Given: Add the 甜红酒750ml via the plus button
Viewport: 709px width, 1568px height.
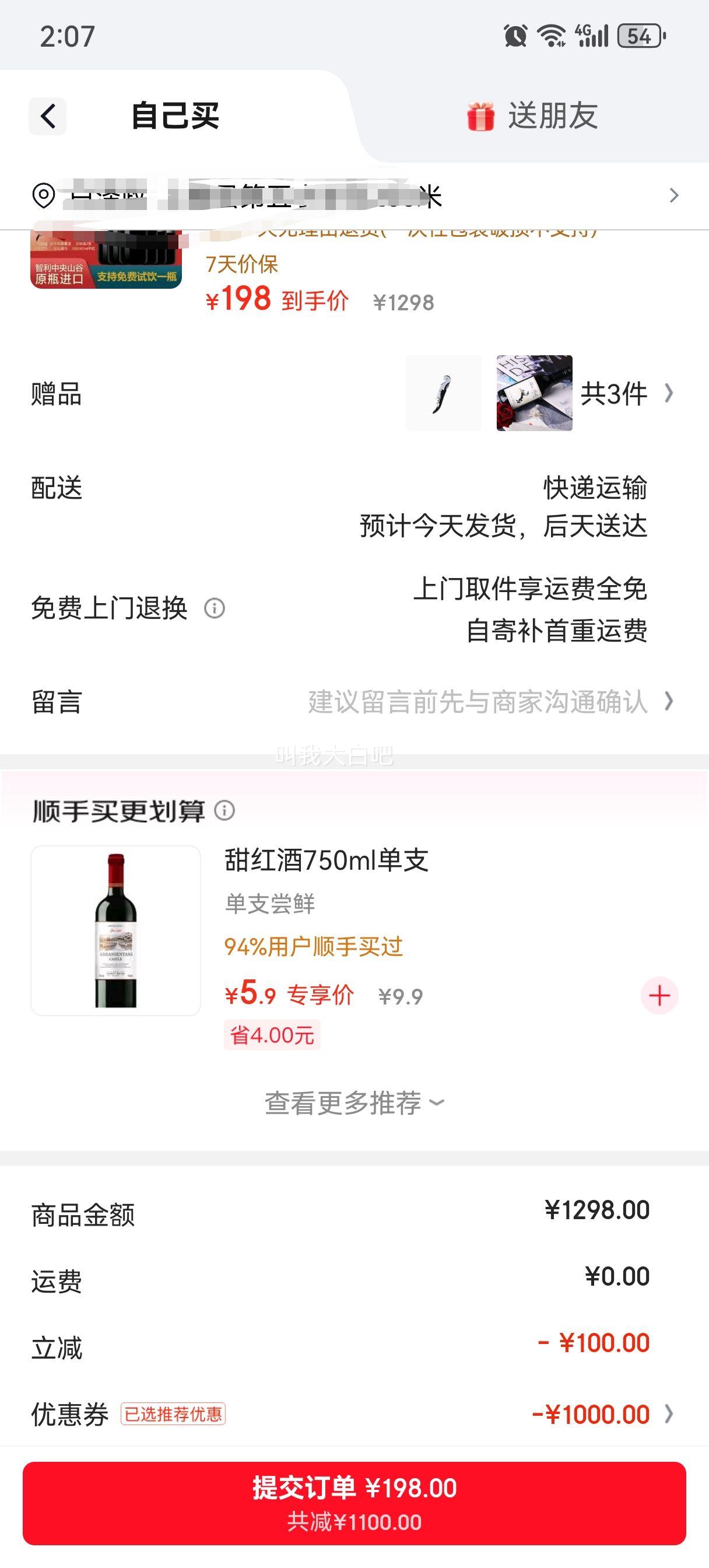Looking at the screenshot, I should click(659, 996).
